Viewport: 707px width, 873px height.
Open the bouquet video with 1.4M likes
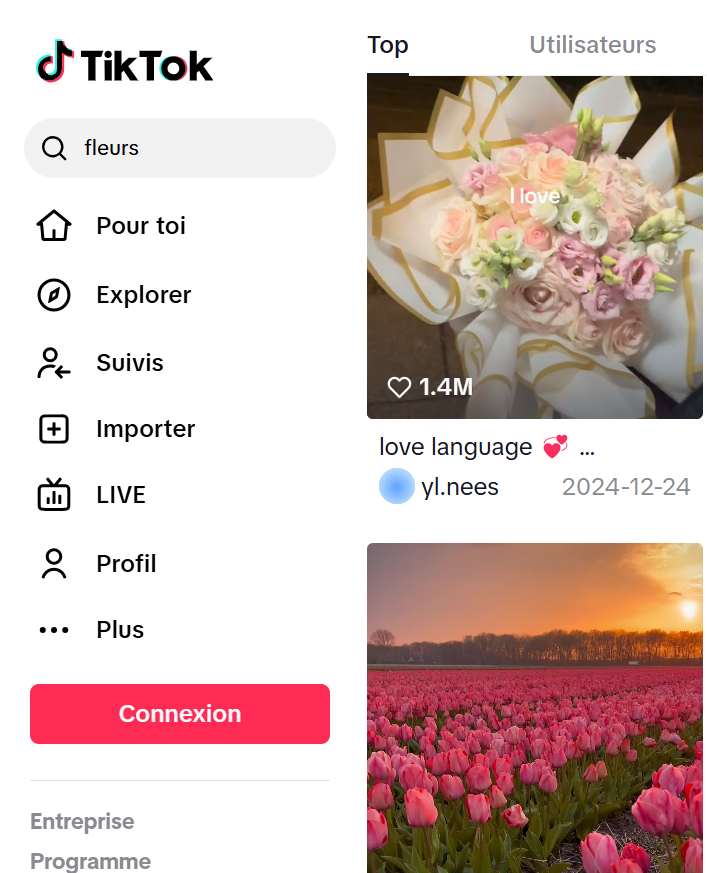pyautogui.click(x=534, y=247)
